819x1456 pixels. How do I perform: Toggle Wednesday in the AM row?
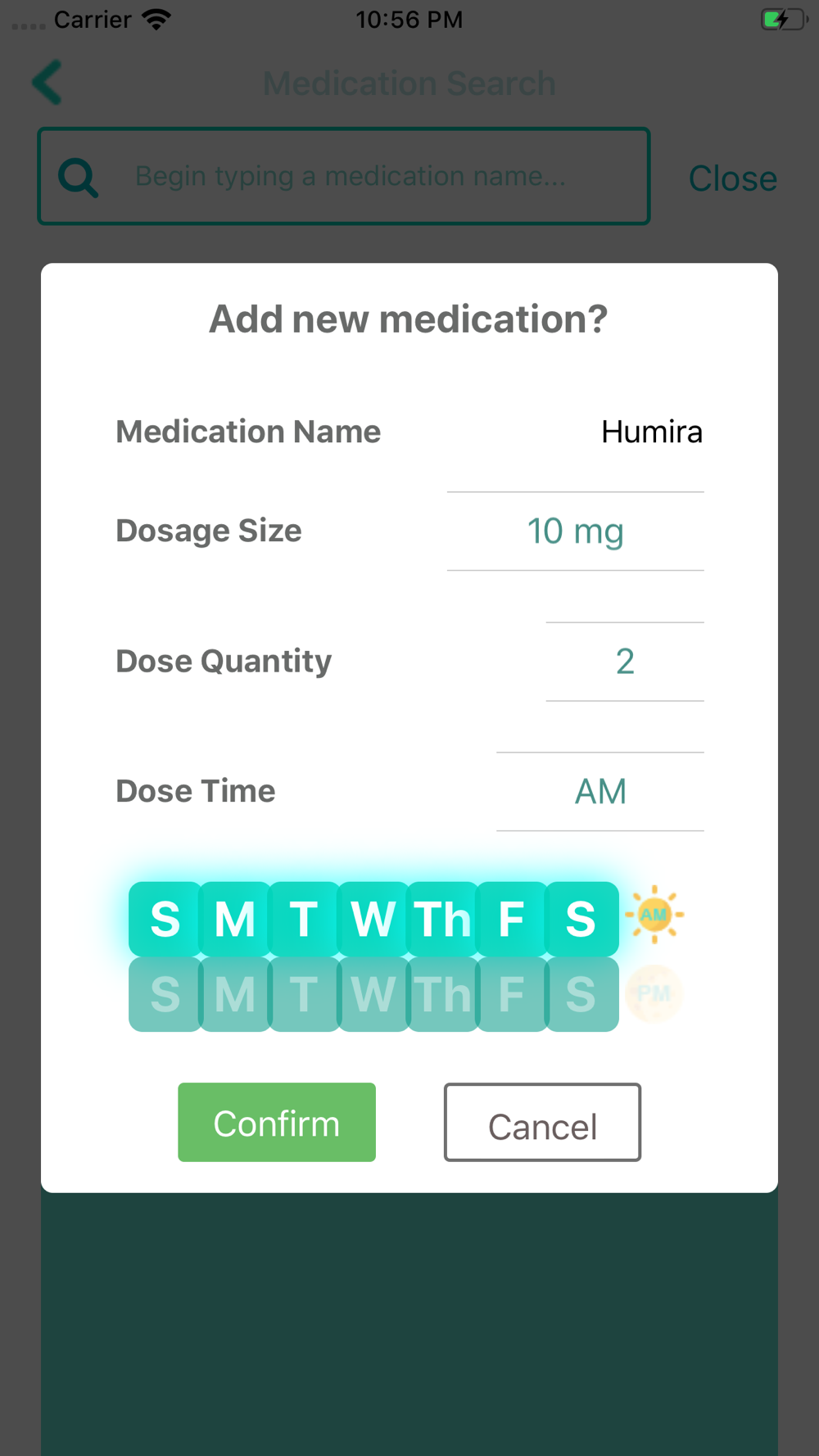[x=373, y=919]
